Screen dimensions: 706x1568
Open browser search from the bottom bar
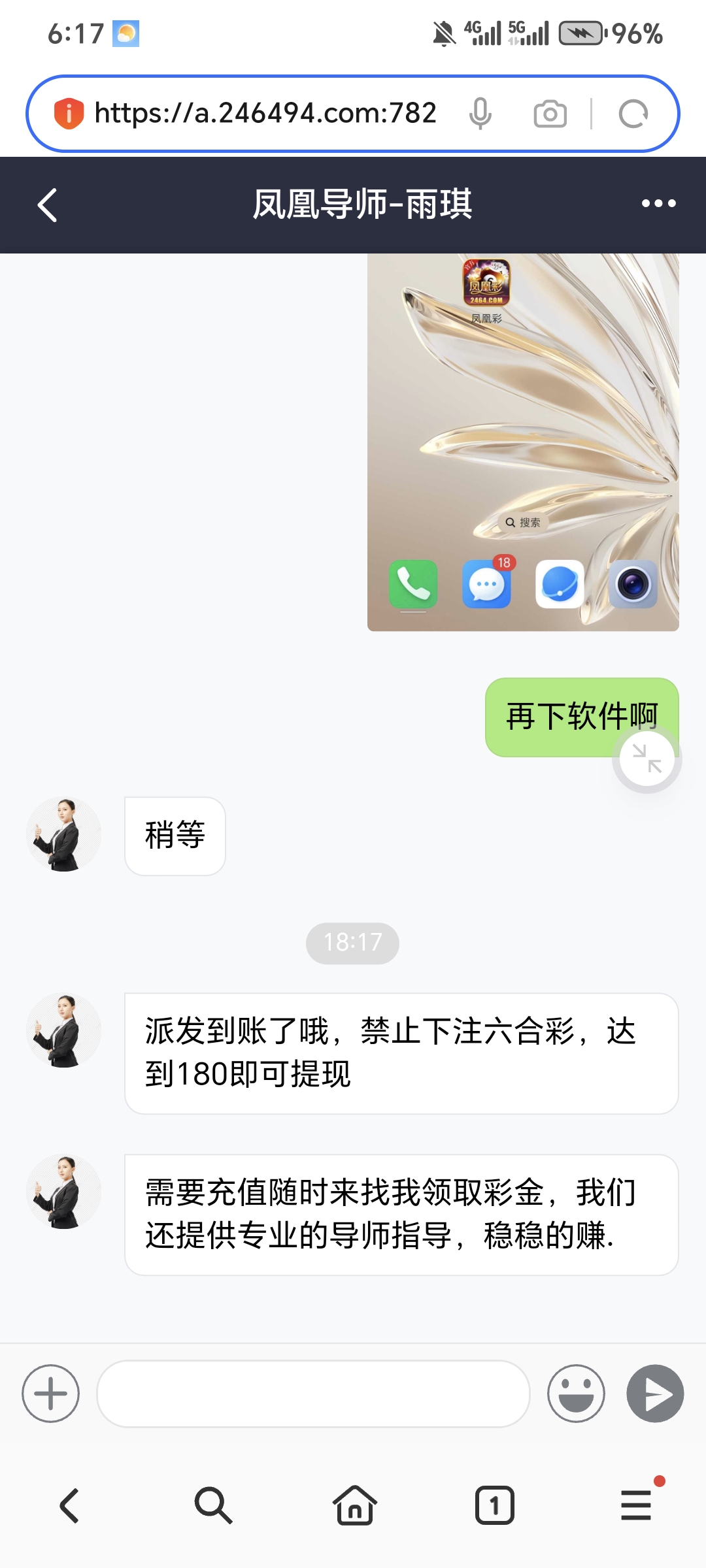pos(212,1506)
